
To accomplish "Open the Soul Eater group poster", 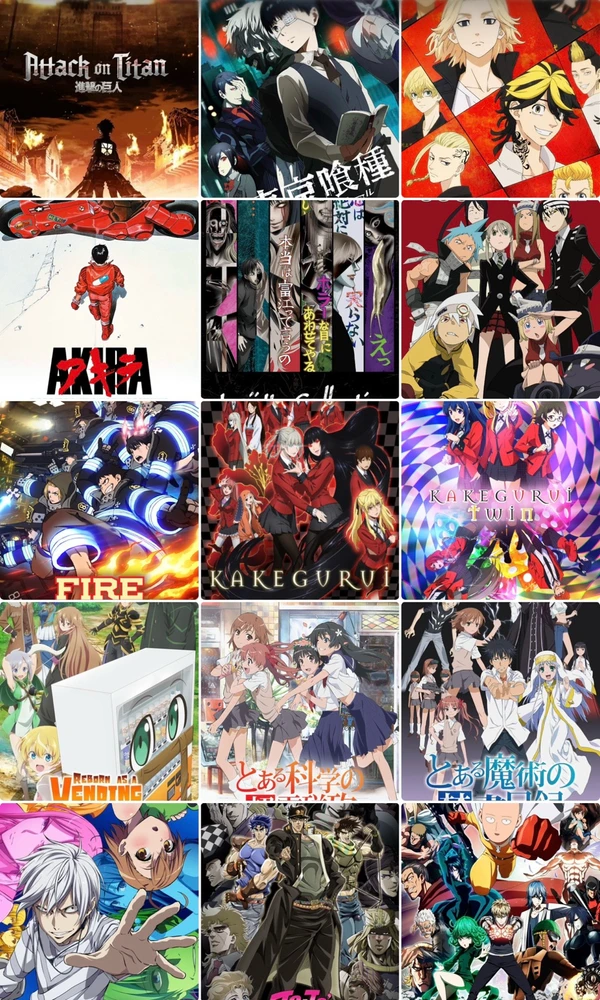I will [500, 299].
